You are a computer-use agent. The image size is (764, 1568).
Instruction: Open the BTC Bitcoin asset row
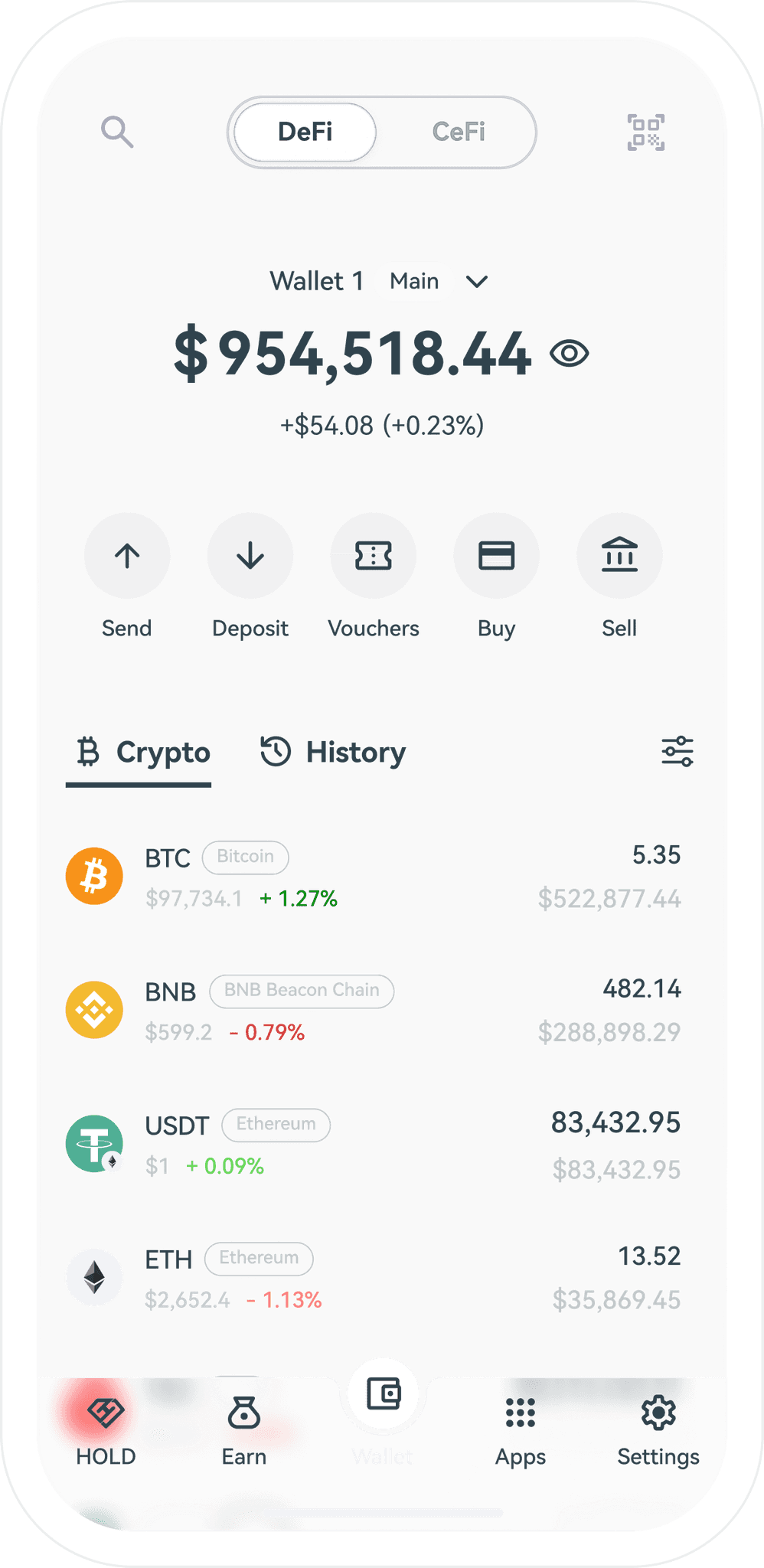[x=374, y=876]
